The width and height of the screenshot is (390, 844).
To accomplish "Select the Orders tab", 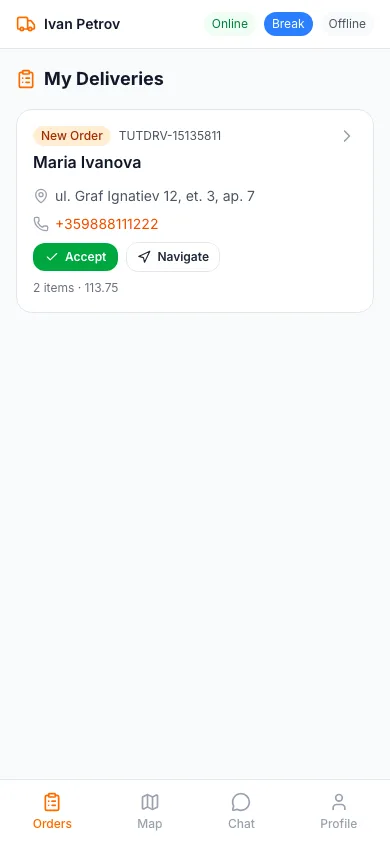I will coord(52,811).
